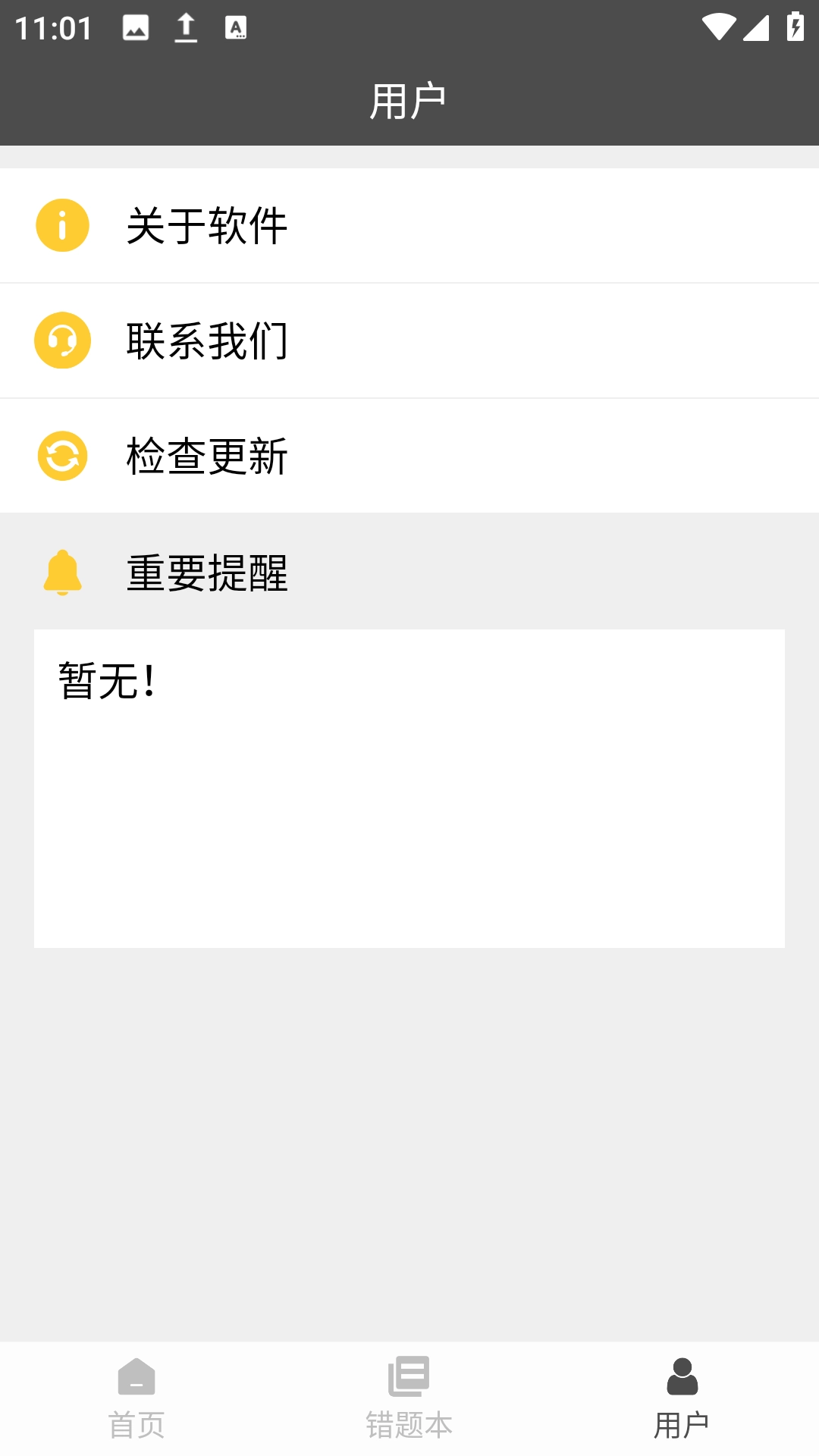The width and height of the screenshot is (819, 1456).
Task: Tap the yellow bell icon for 重要提醒
Action: (x=62, y=574)
